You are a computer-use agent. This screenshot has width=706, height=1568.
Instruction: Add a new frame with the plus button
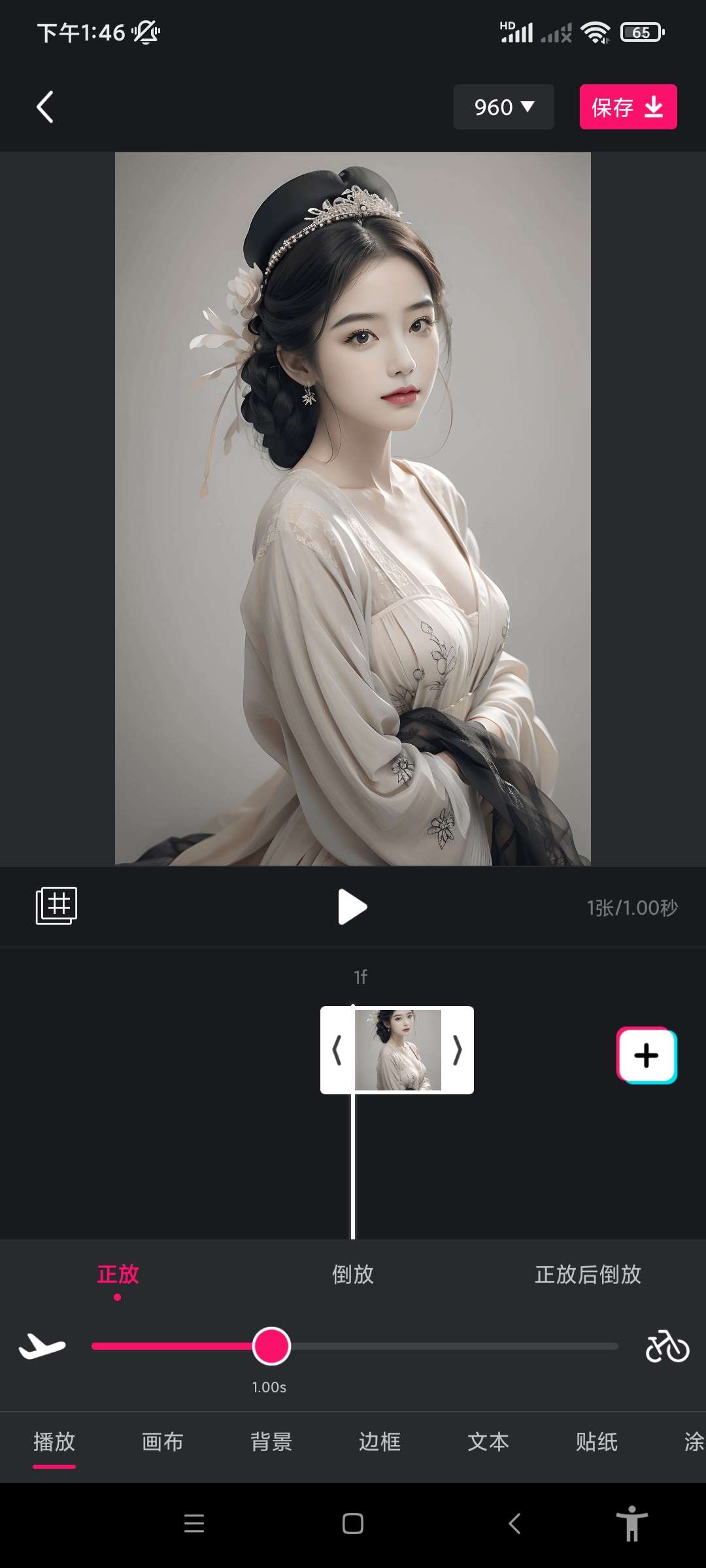647,1055
